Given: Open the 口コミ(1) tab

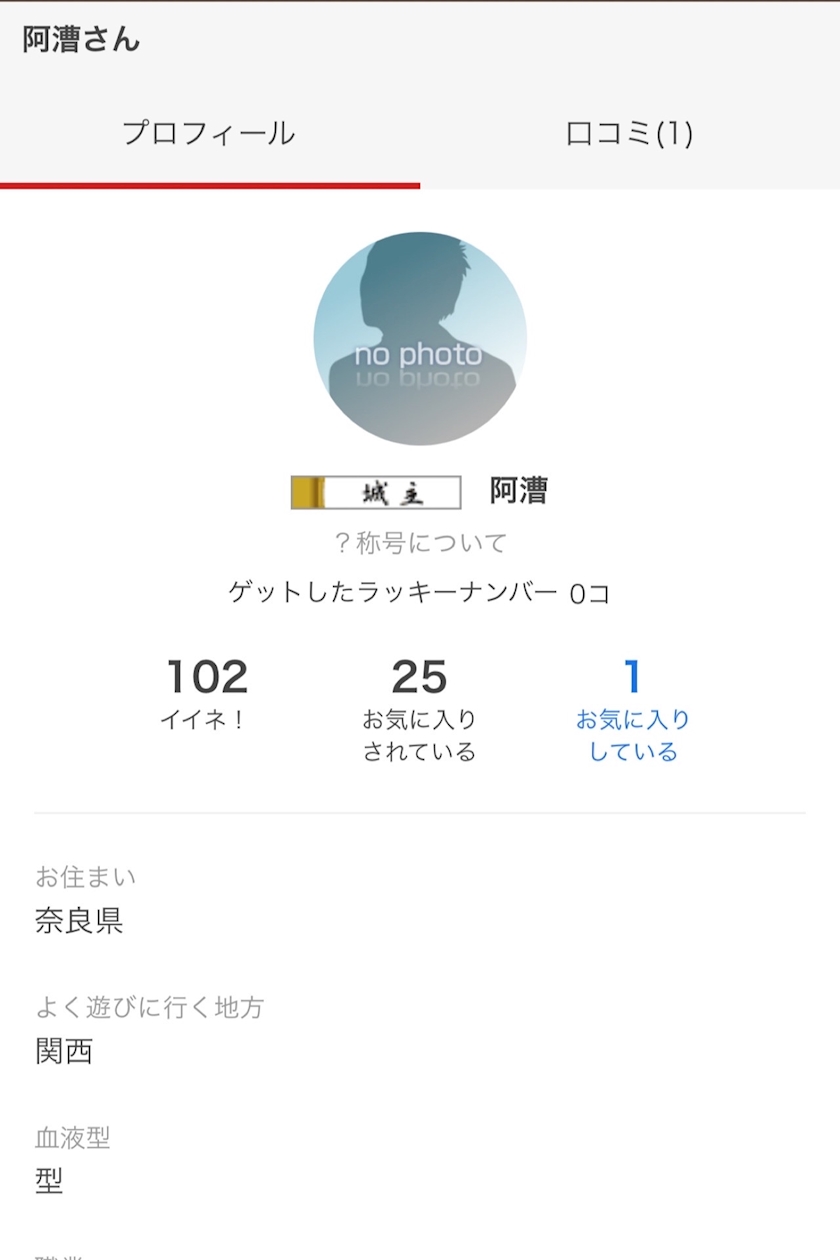Looking at the screenshot, I should (x=629, y=134).
